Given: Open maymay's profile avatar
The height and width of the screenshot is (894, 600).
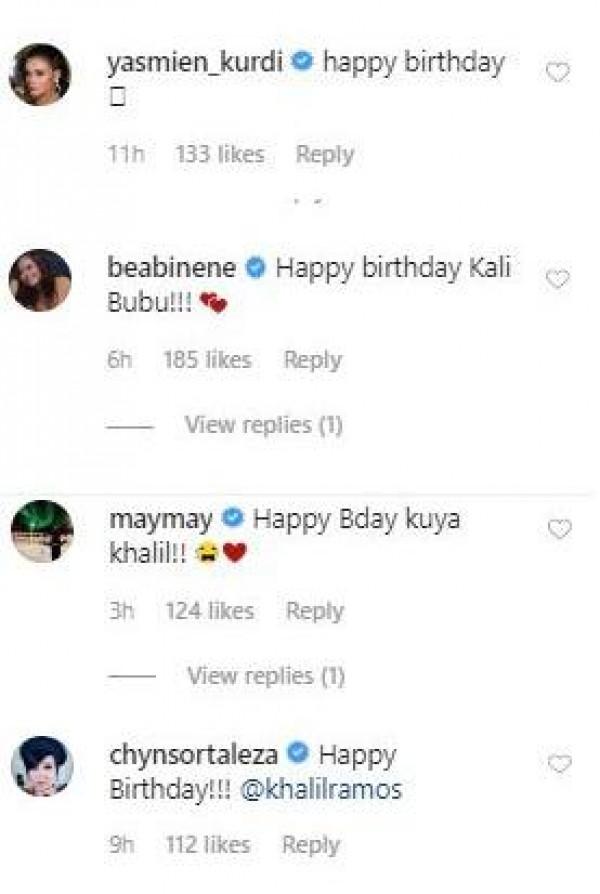Looking at the screenshot, I should [41, 530].
